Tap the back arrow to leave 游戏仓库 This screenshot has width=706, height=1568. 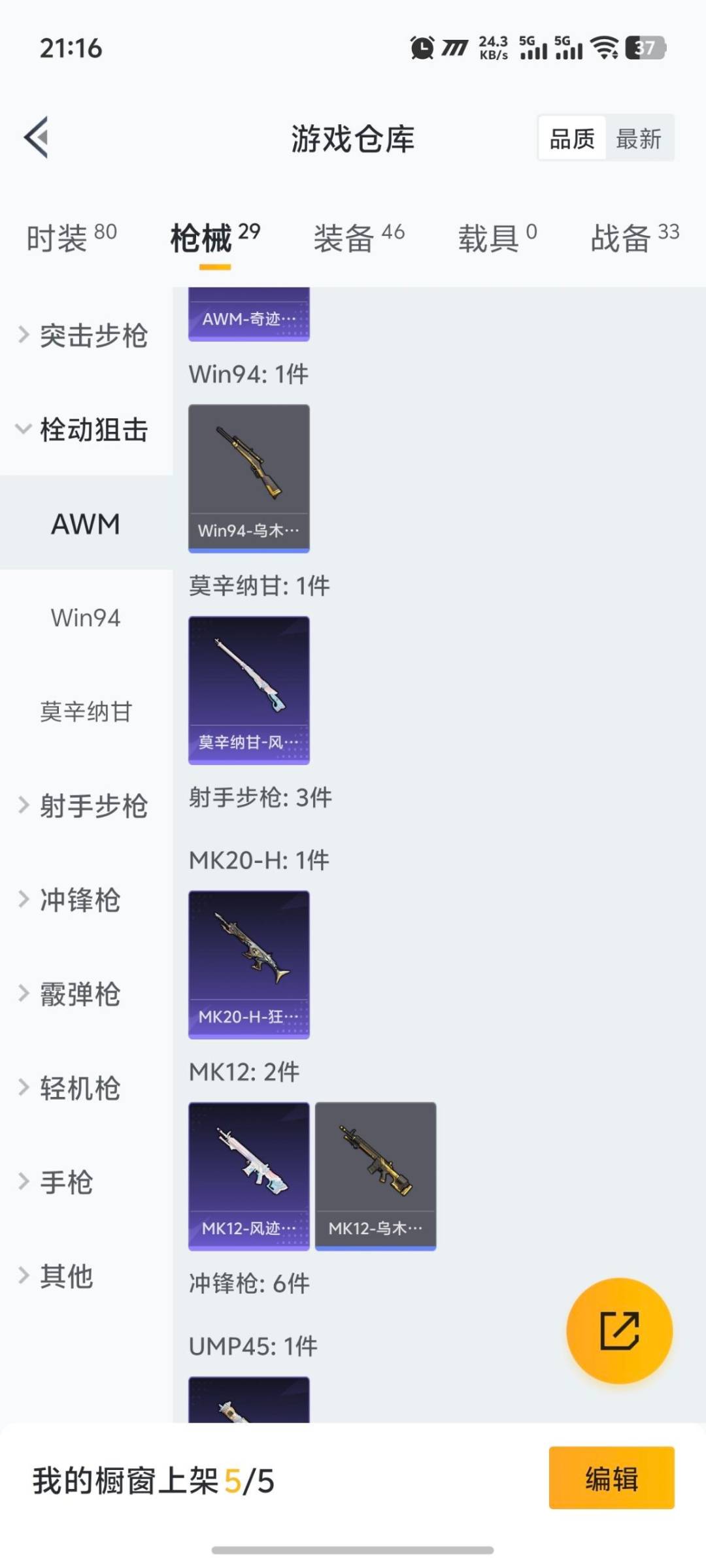37,138
